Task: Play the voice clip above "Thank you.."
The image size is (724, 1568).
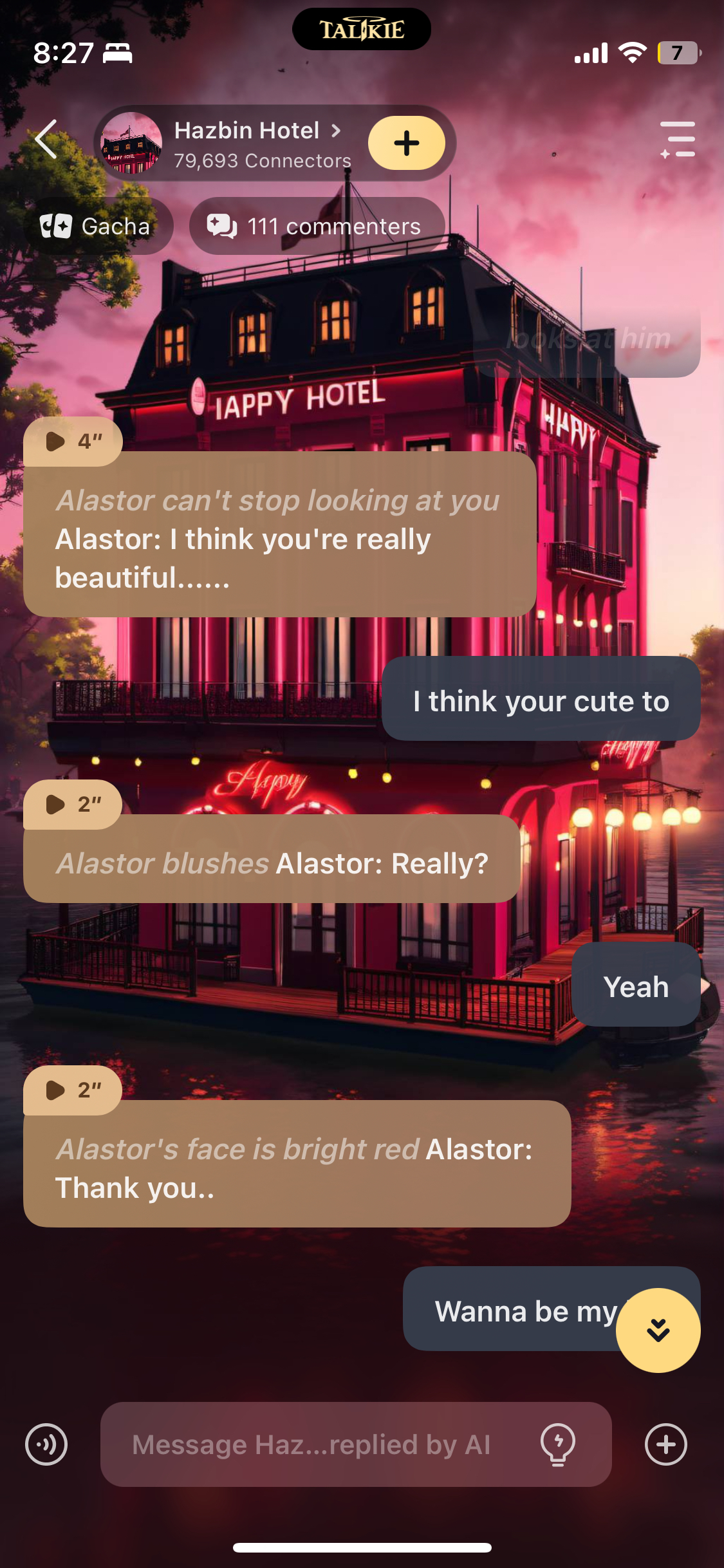Action: click(x=72, y=1090)
